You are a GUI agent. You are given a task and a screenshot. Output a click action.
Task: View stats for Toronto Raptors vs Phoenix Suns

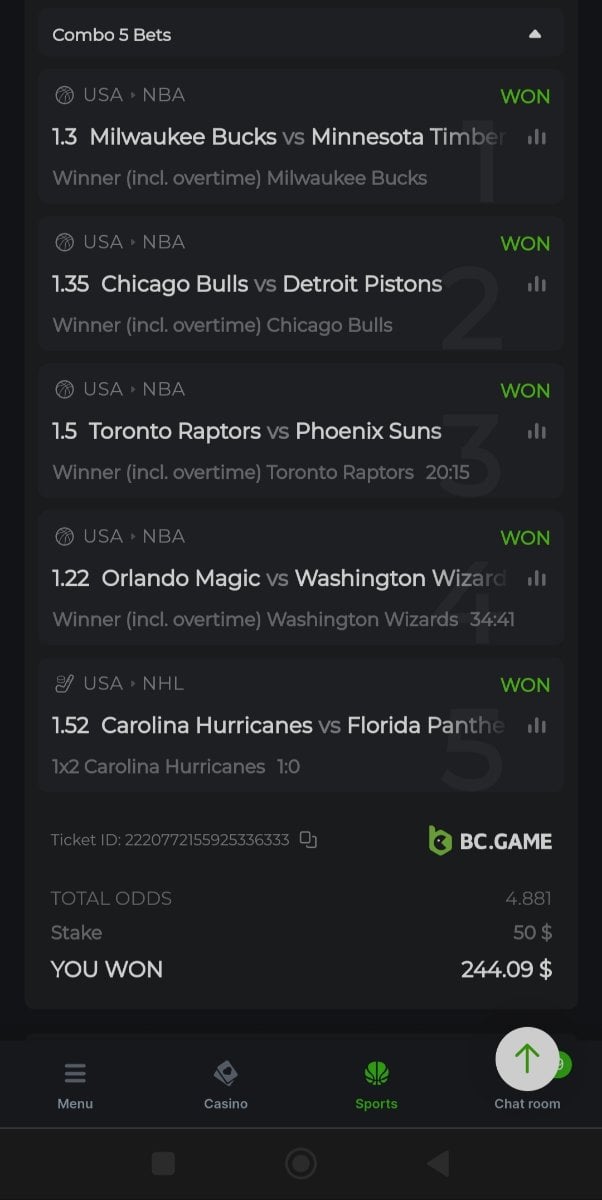[x=537, y=431]
